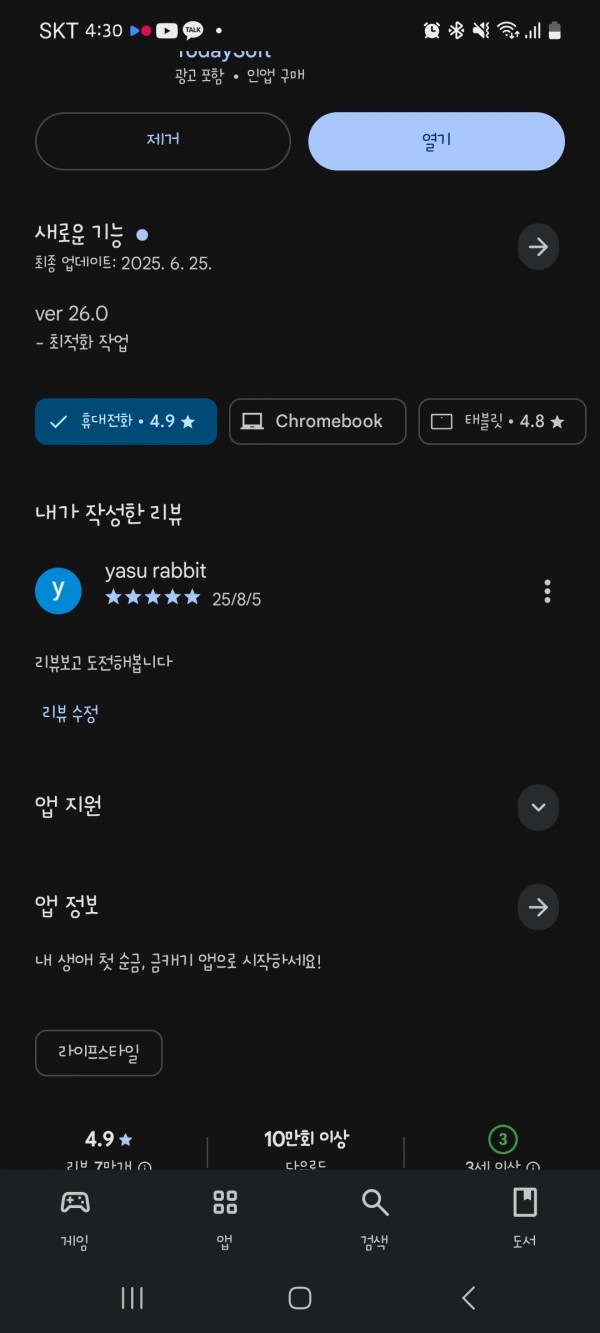Open the app with 열기 button
600x1333 pixels.
pos(436,141)
